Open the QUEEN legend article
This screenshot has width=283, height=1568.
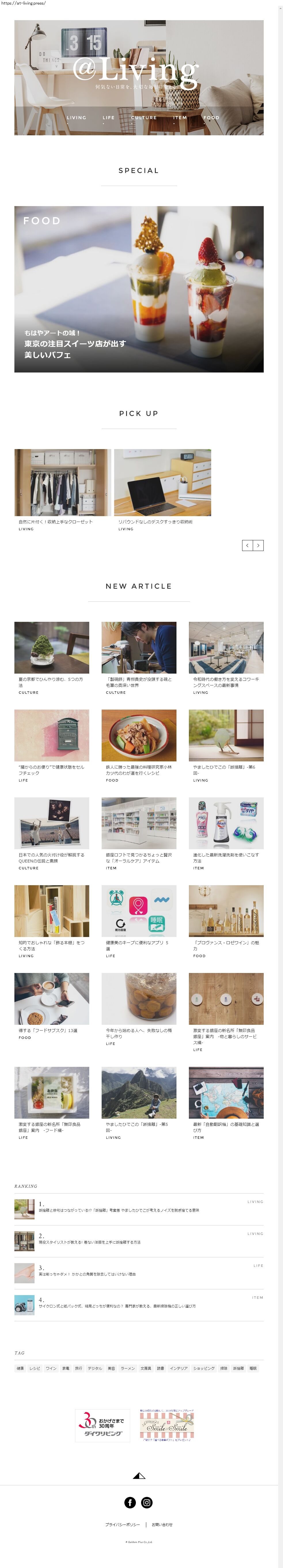pyautogui.click(x=52, y=824)
